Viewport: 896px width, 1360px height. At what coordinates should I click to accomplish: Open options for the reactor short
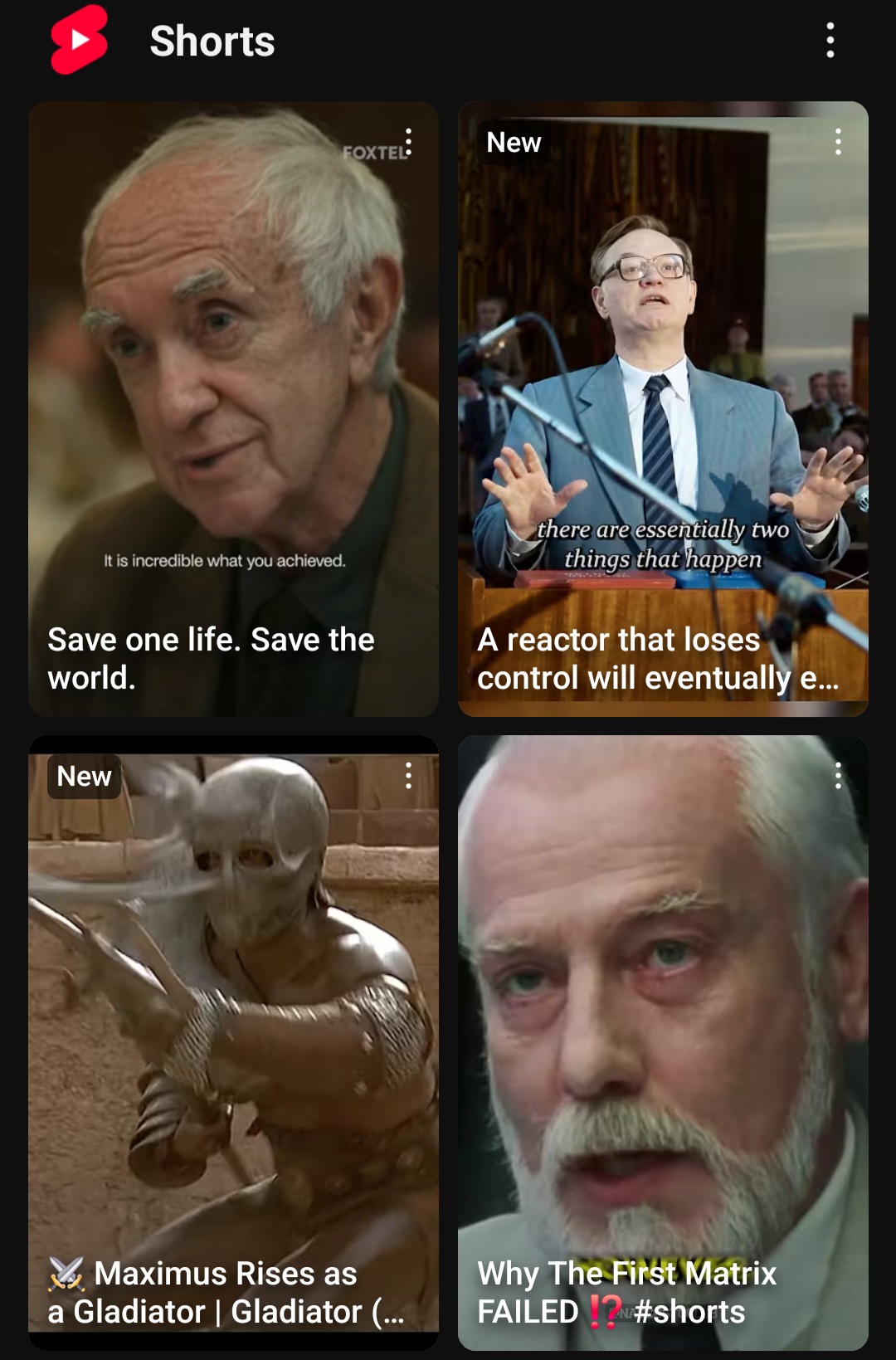tap(838, 143)
